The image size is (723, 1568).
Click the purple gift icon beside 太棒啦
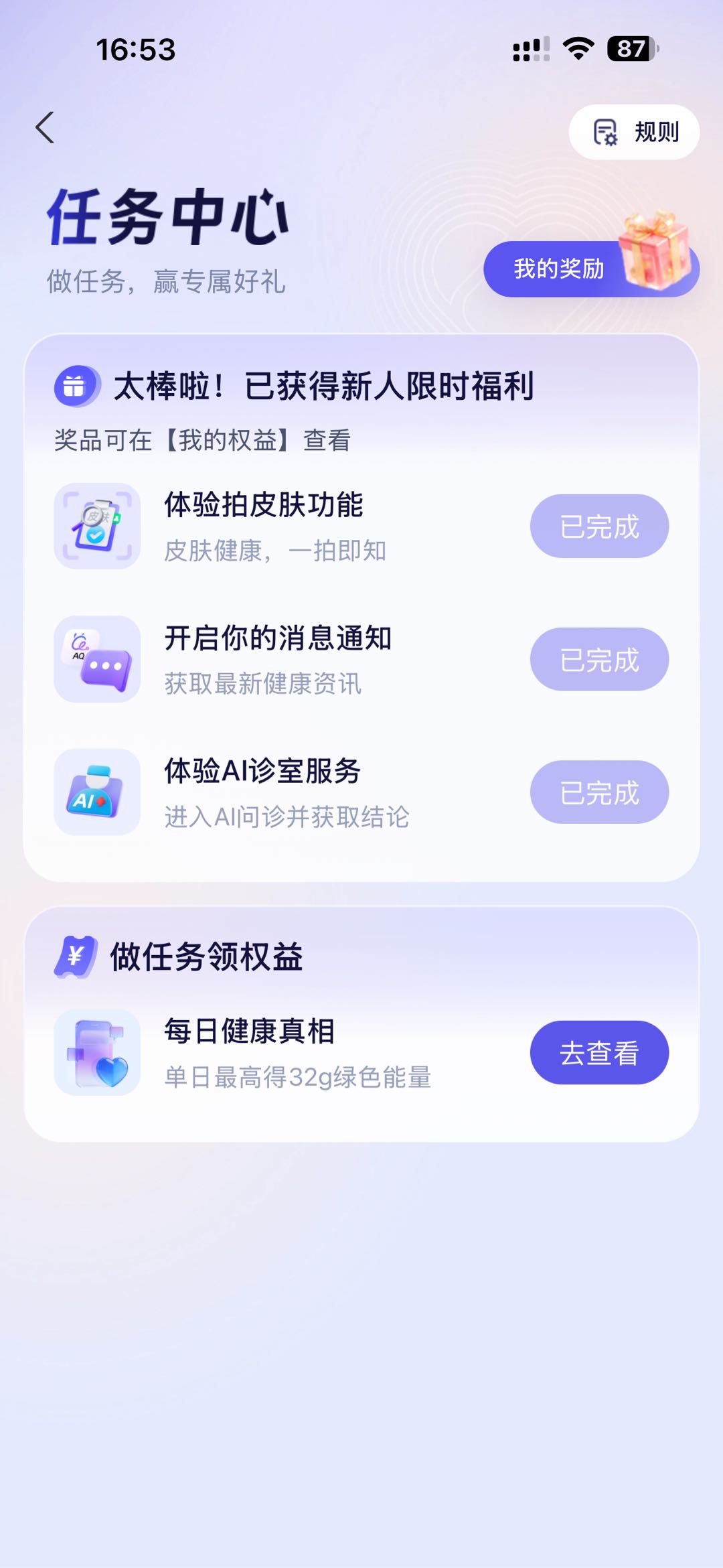pyautogui.click(x=76, y=384)
